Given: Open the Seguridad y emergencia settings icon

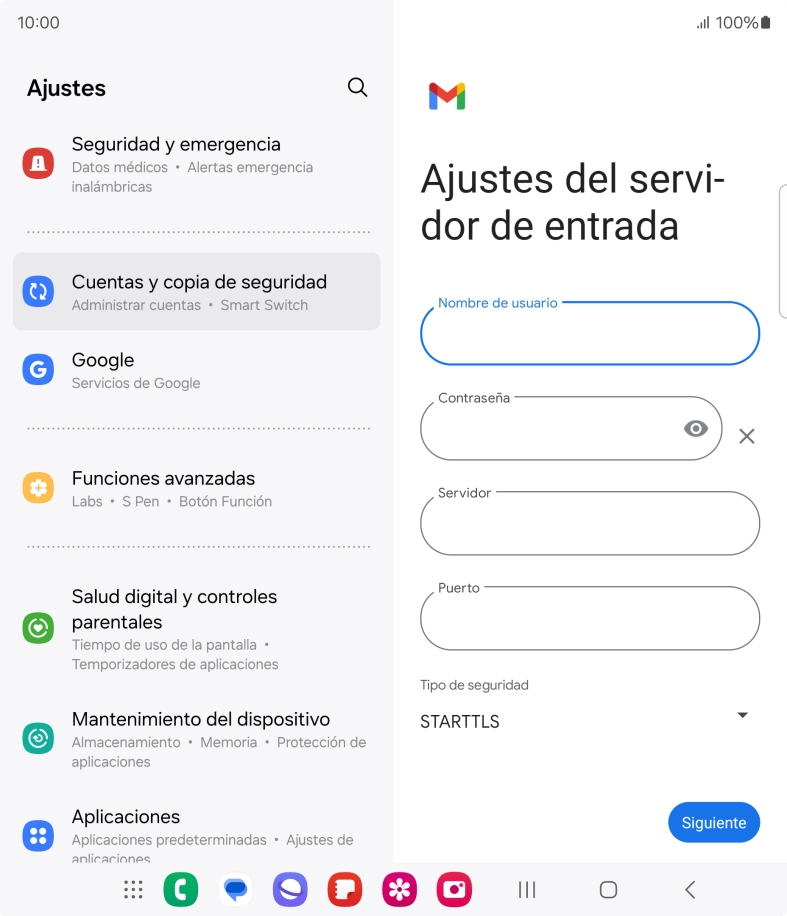Looking at the screenshot, I should [x=37, y=161].
